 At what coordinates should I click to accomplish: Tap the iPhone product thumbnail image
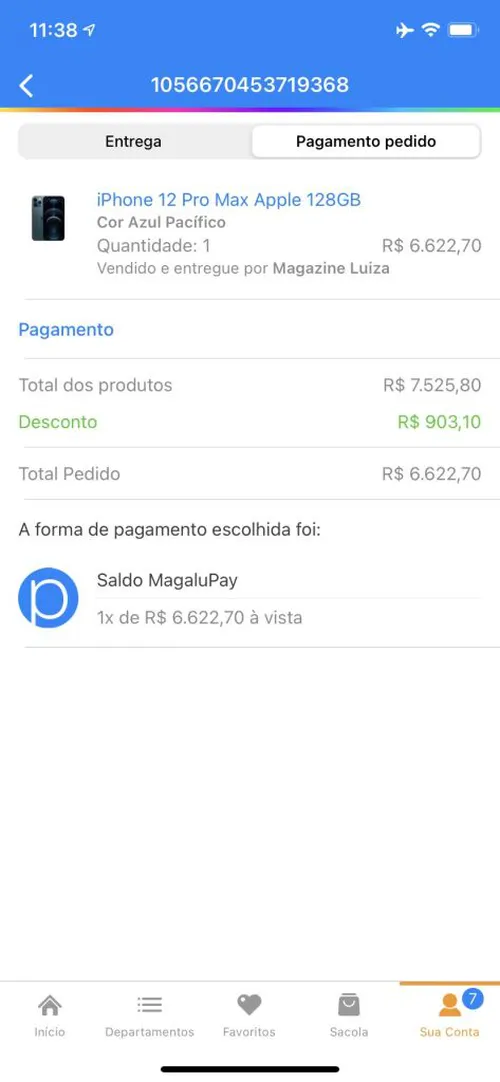pyautogui.click(x=48, y=218)
